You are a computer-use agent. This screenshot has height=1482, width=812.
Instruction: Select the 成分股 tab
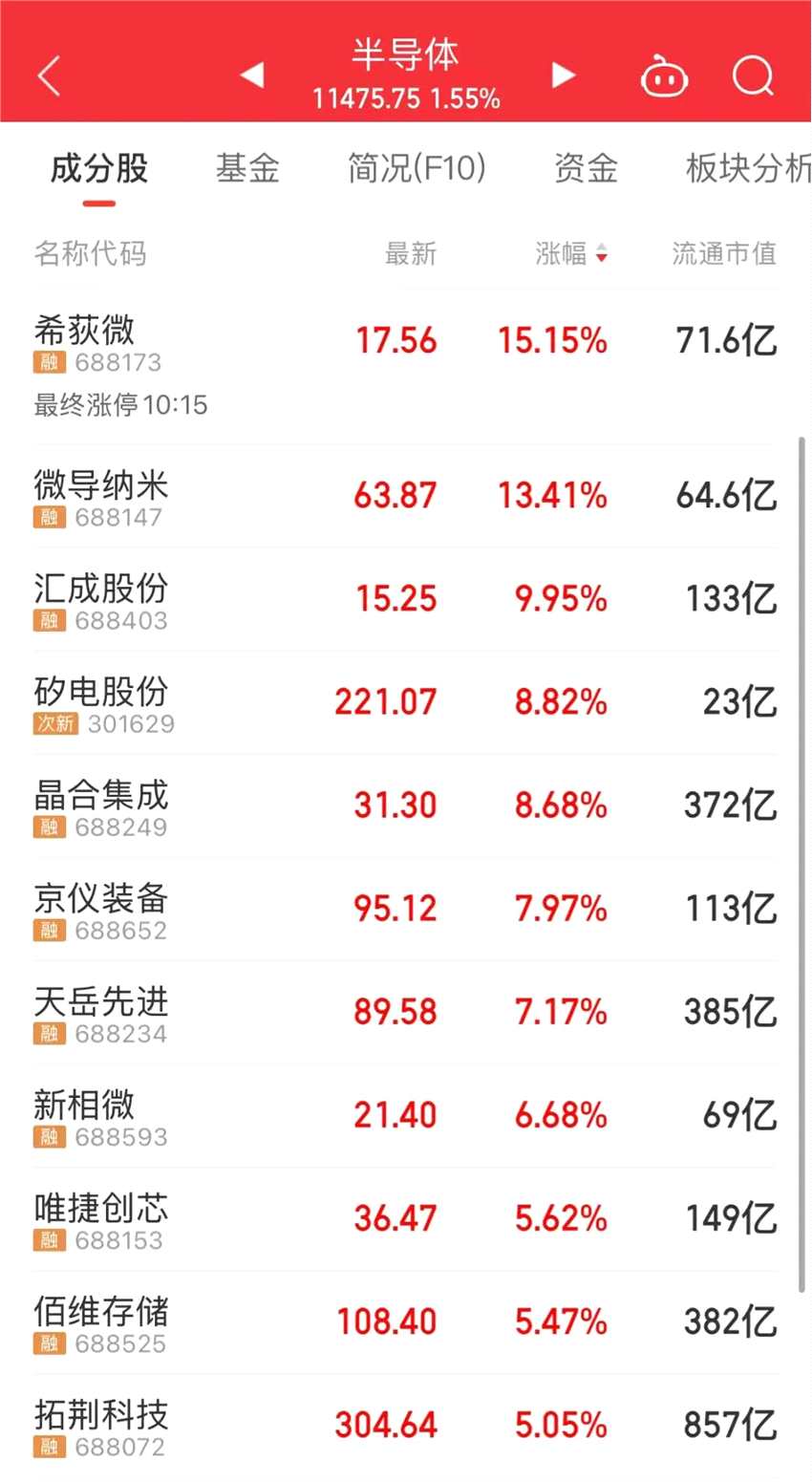coord(99,169)
